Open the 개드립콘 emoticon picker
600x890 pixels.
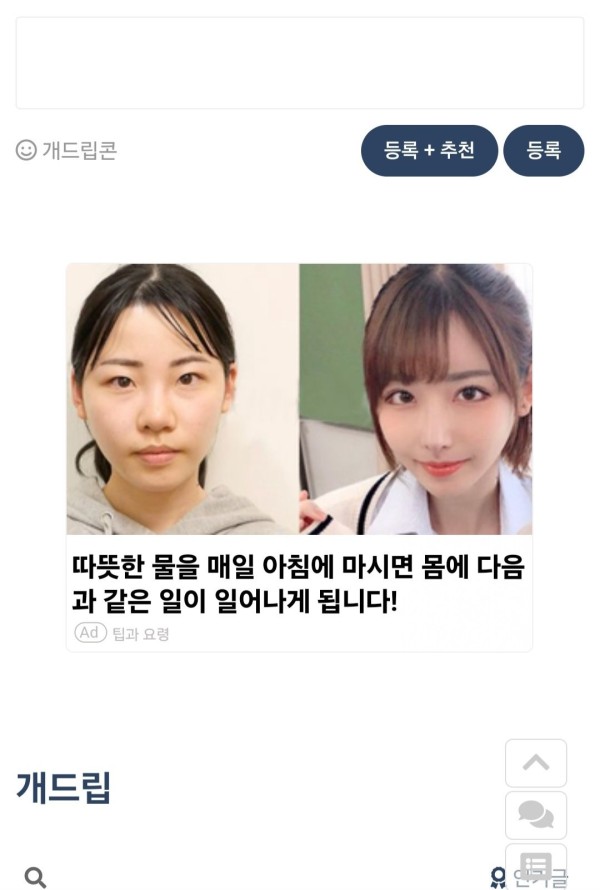click(67, 150)
